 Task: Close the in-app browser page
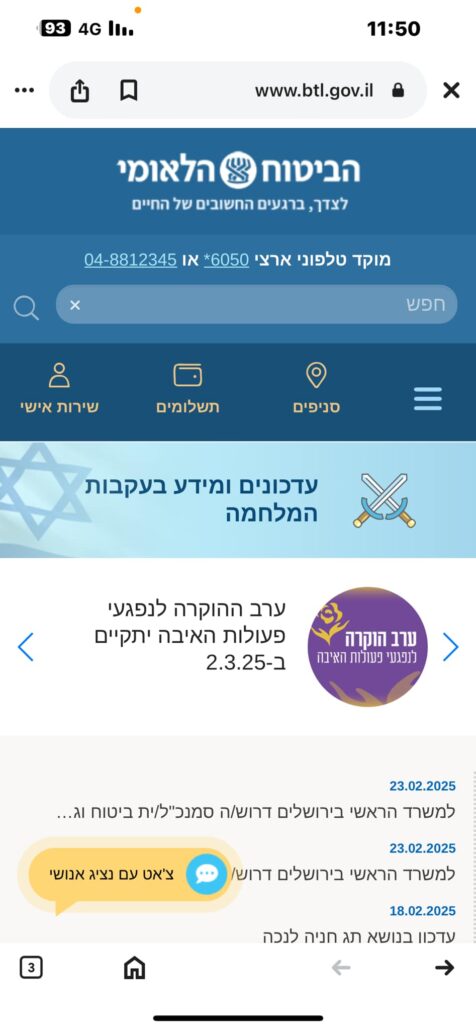tap(451, 91)
